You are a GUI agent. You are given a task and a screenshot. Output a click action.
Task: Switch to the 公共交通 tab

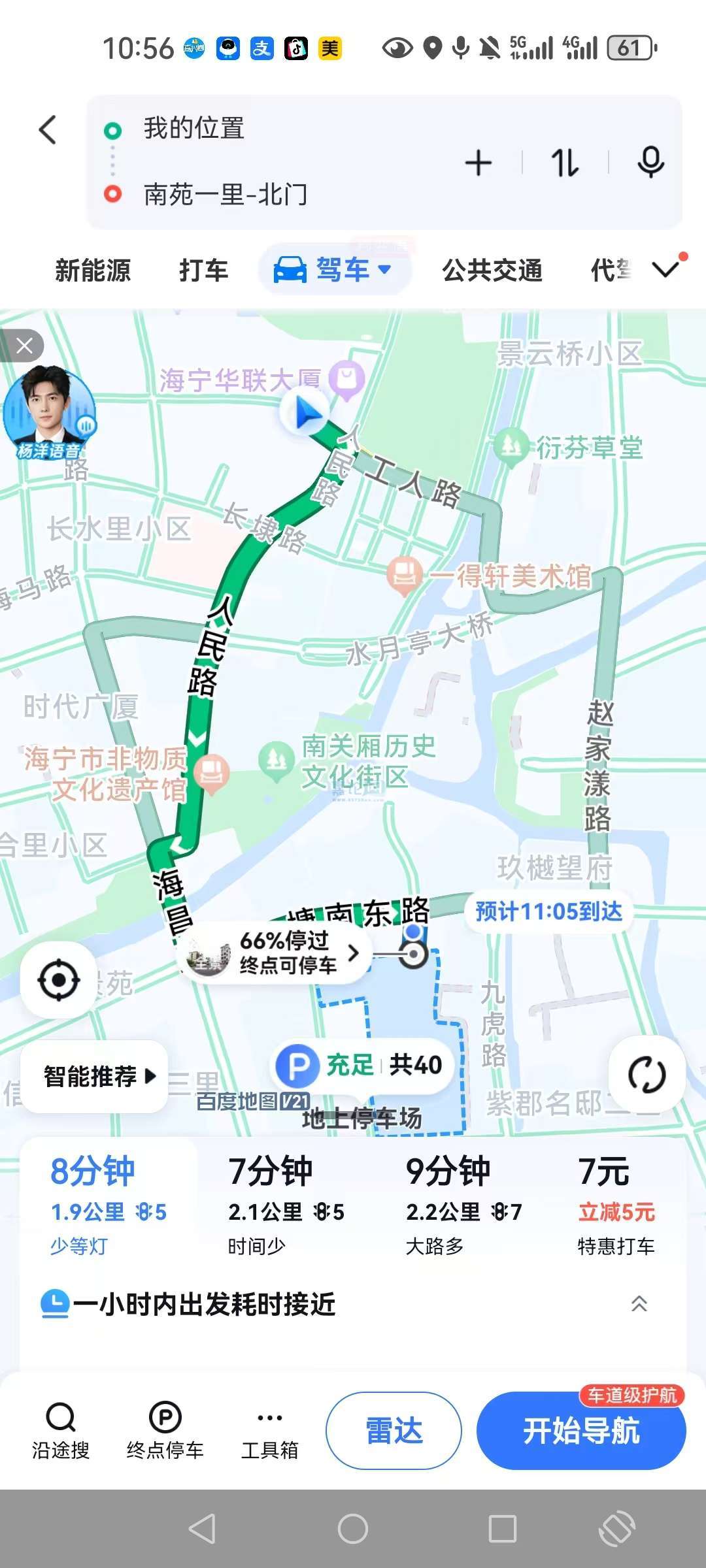pos(492,270)
